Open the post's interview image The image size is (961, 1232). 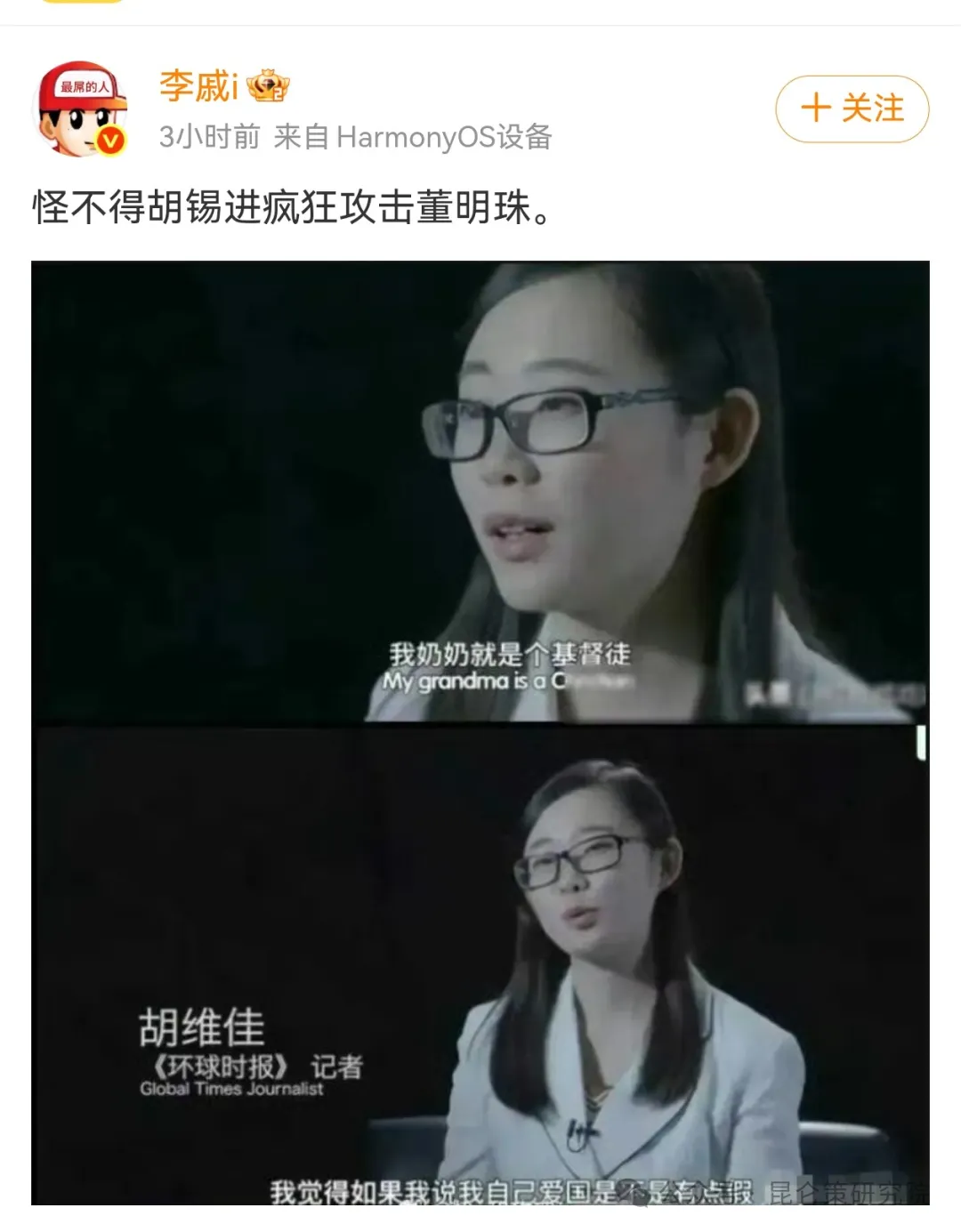click(x=480, y=732)
